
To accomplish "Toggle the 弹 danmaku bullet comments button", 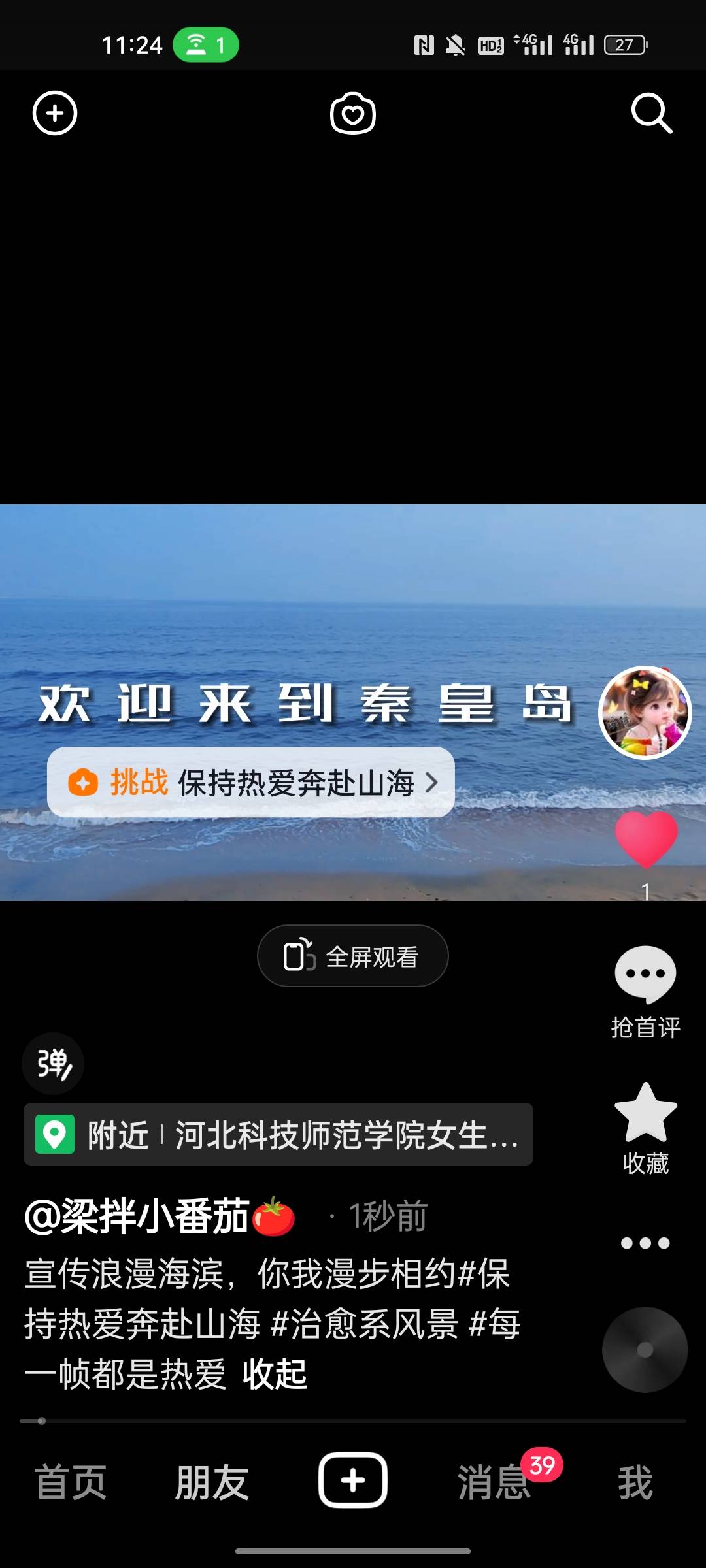I will 53,1064.
